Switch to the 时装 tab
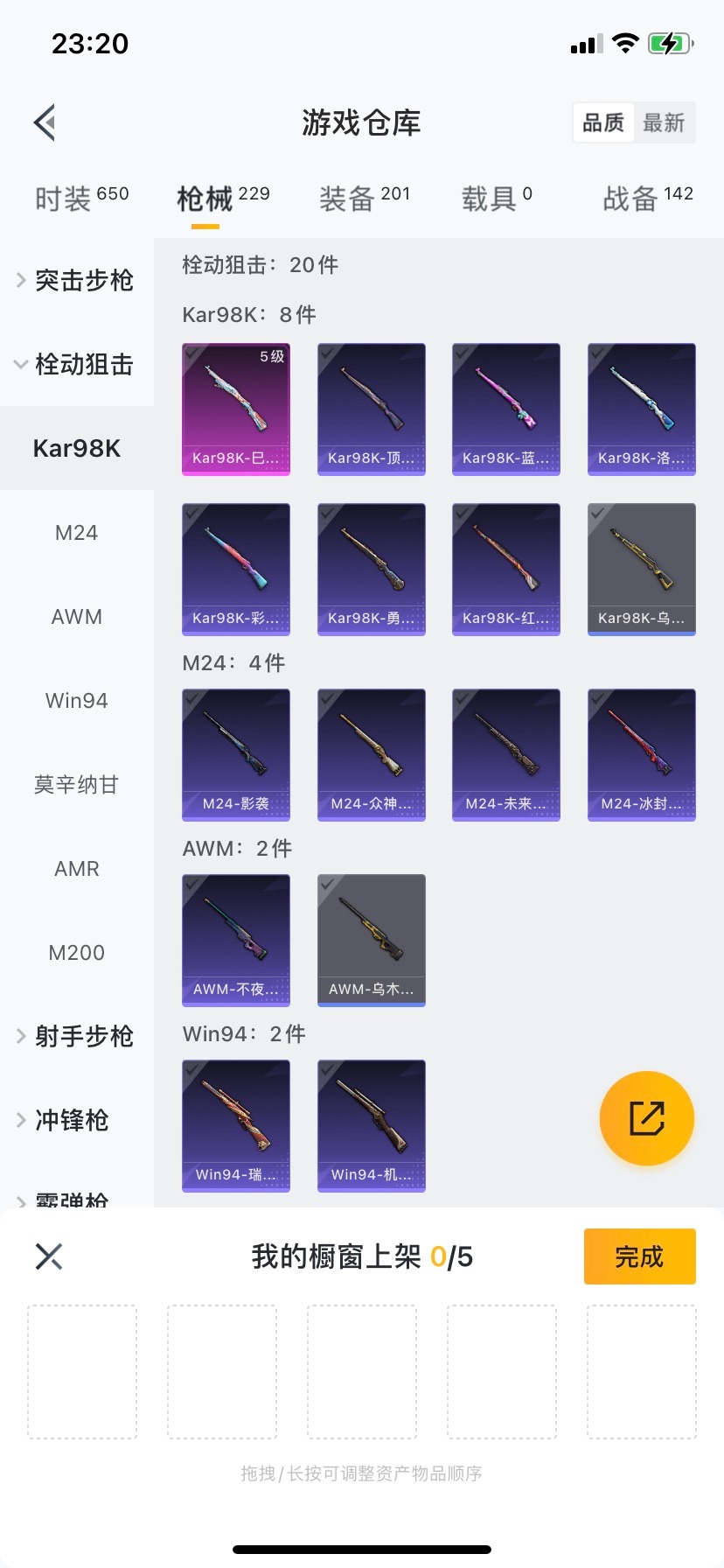This screenshot has width=724, height=1568. pyautogui.click(x=81, y=199)
